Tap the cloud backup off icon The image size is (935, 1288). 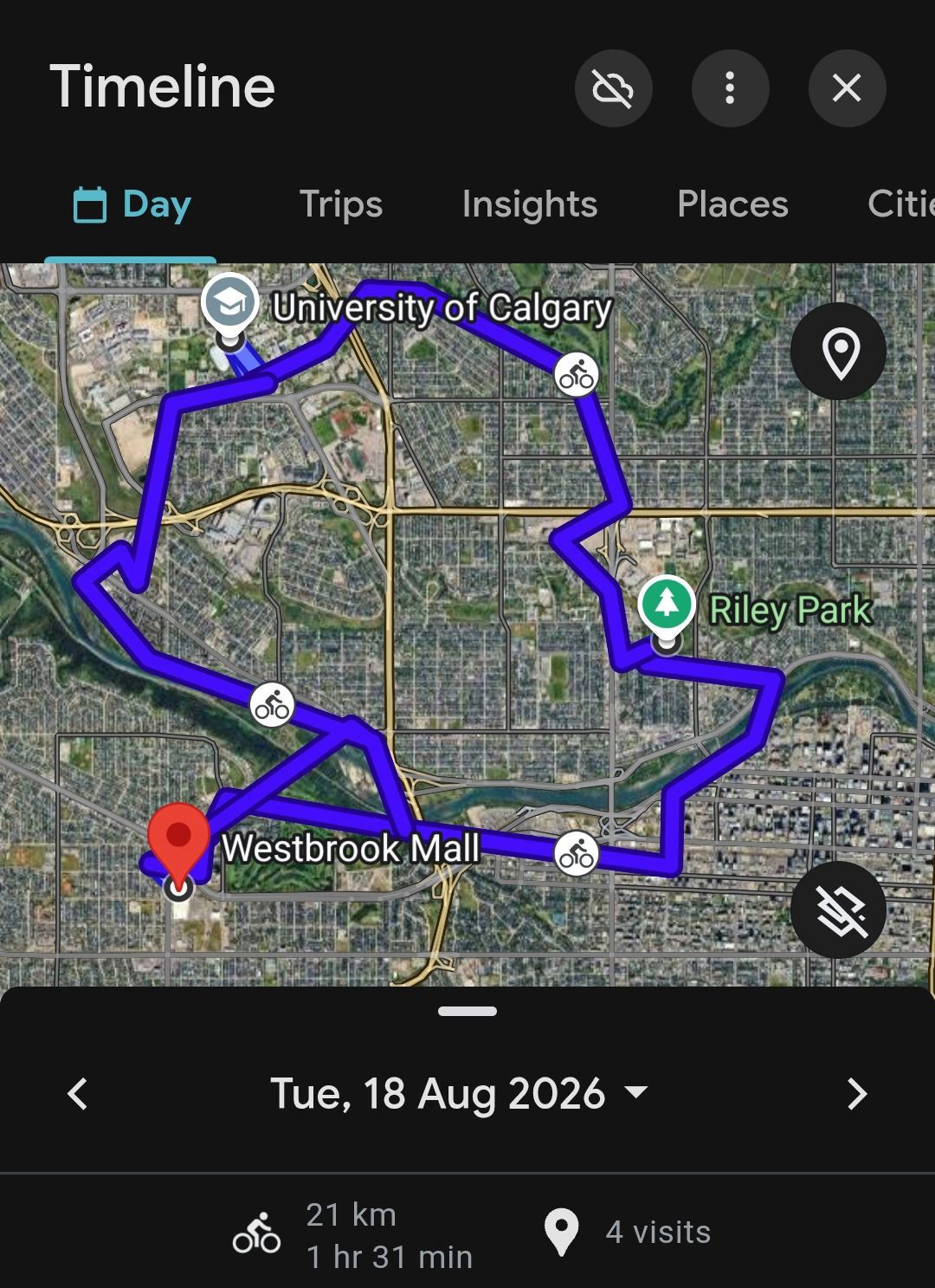point(613,88)
